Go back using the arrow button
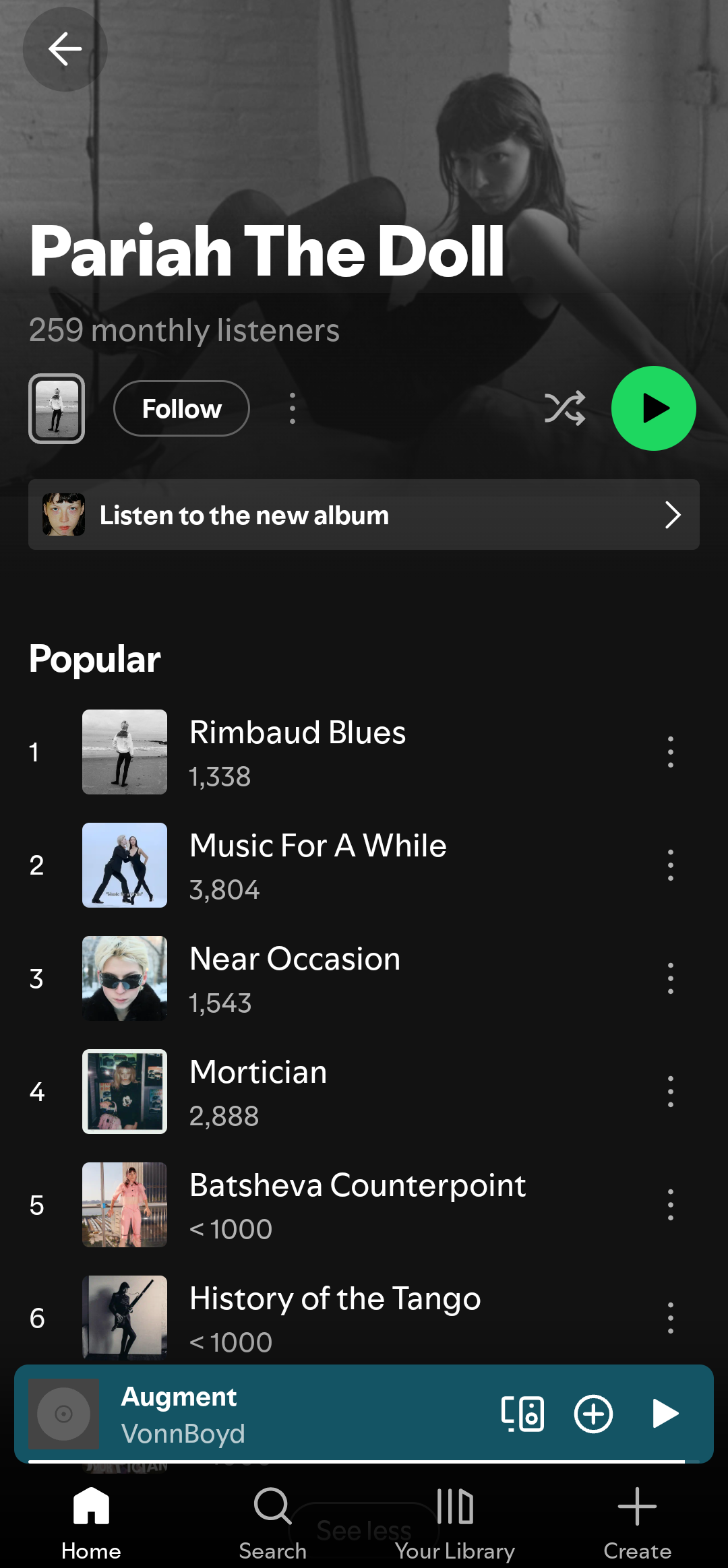The width and height of the screenshot is (728, 1568). tap(65, 49)
